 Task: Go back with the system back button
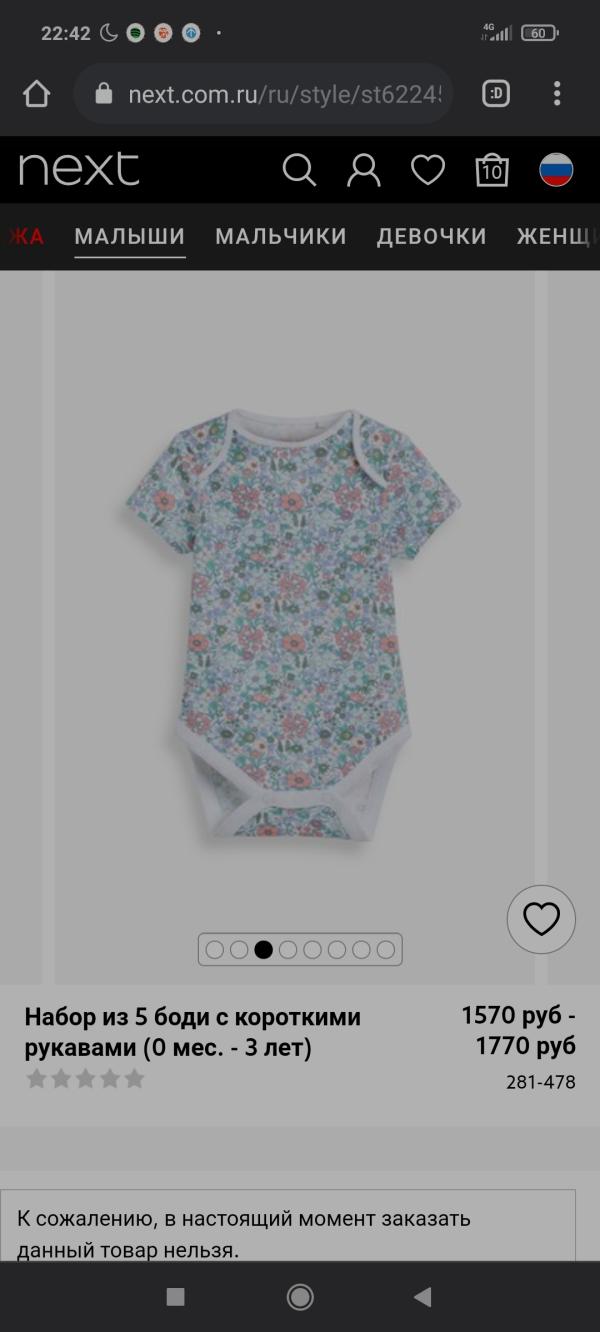(422, 1297)
